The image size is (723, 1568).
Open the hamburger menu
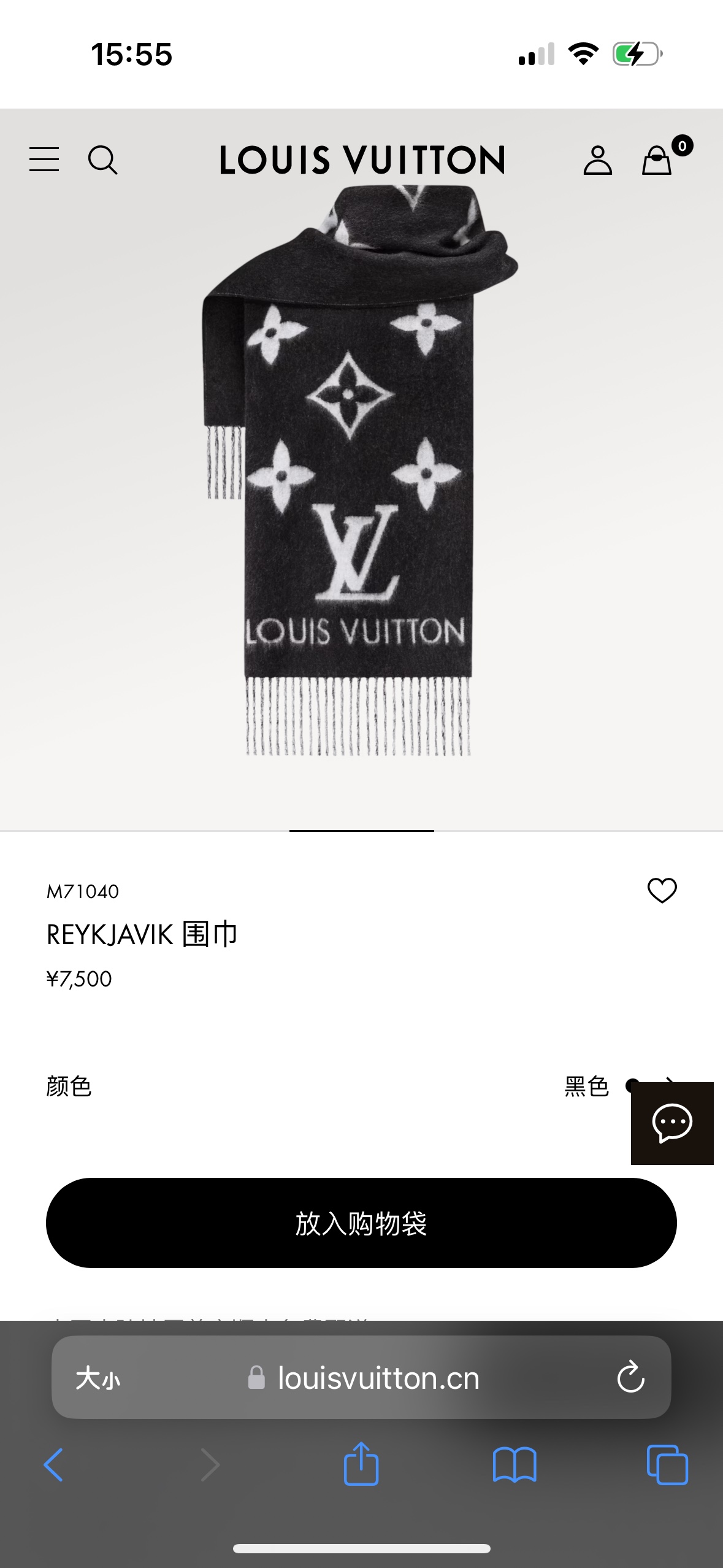(x=44, y=159)
